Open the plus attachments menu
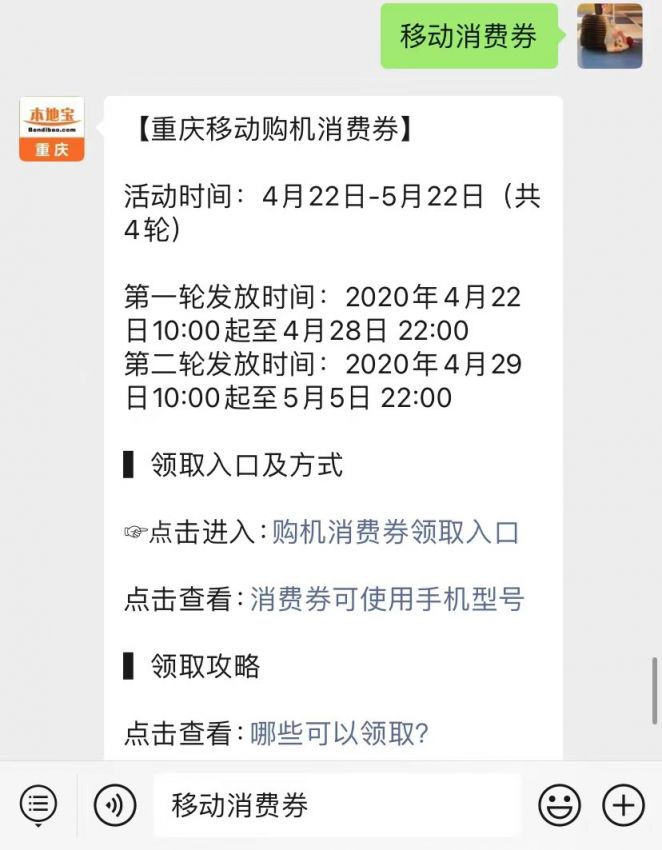The image size is (662, 850). 623,804
